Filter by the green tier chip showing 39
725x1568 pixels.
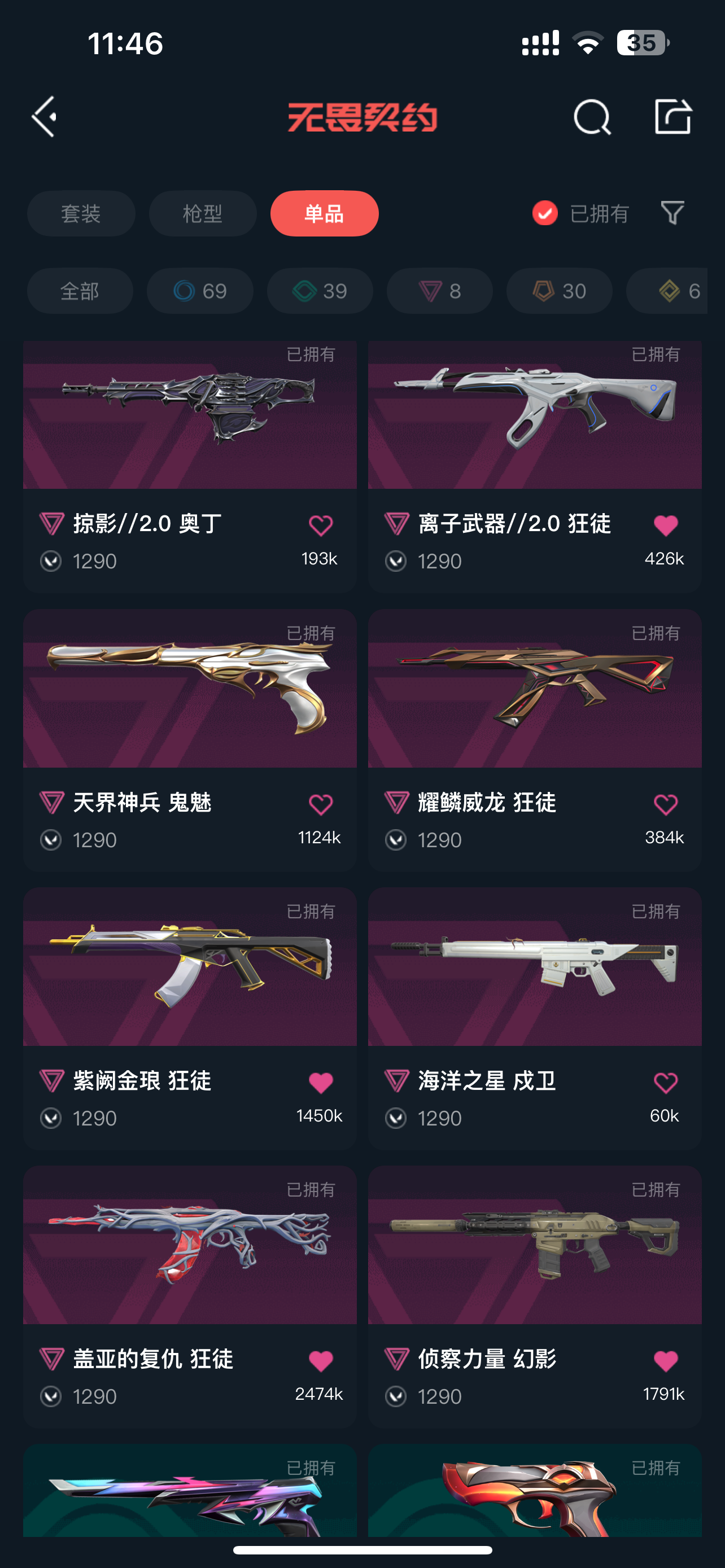320,291
